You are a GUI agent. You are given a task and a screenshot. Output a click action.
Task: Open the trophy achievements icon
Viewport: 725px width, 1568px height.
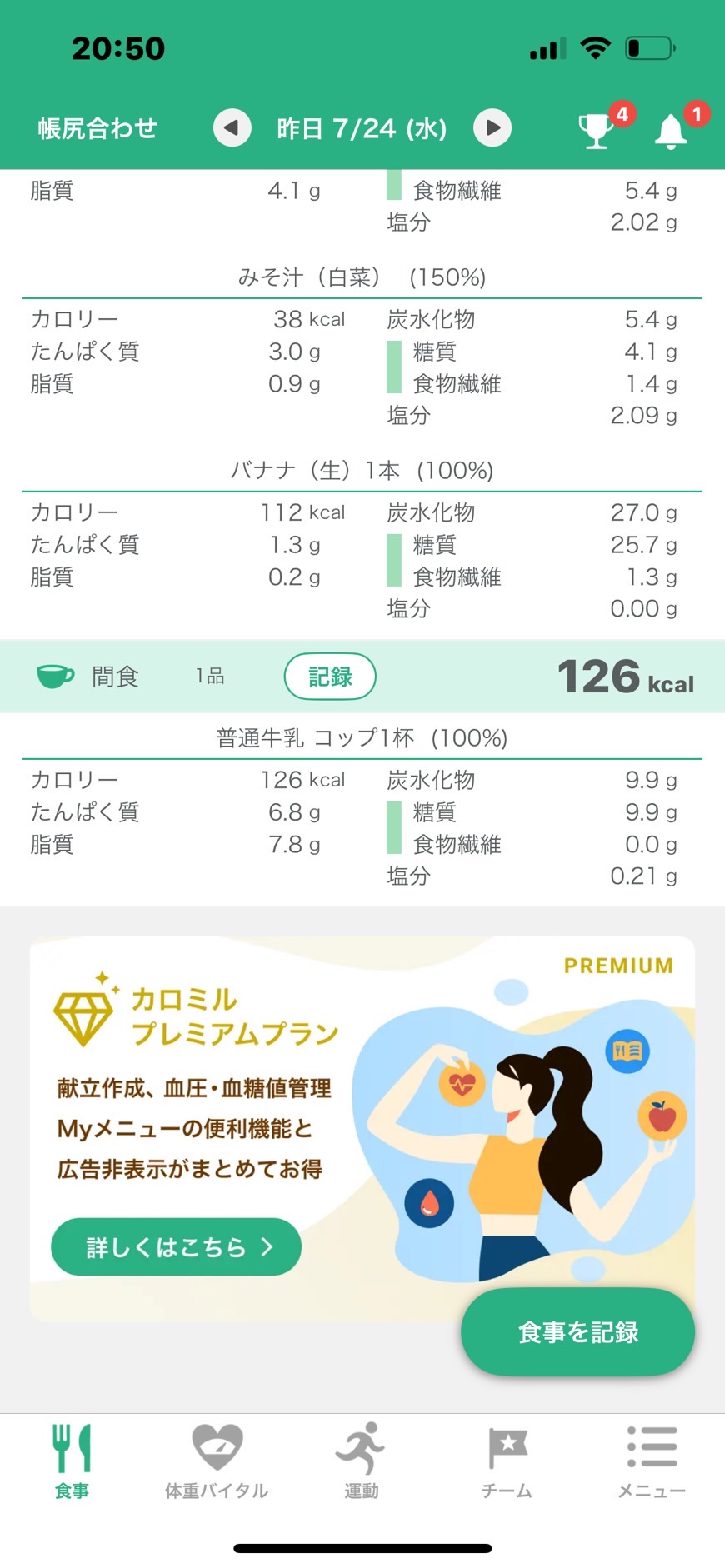[x=597, y=130]
